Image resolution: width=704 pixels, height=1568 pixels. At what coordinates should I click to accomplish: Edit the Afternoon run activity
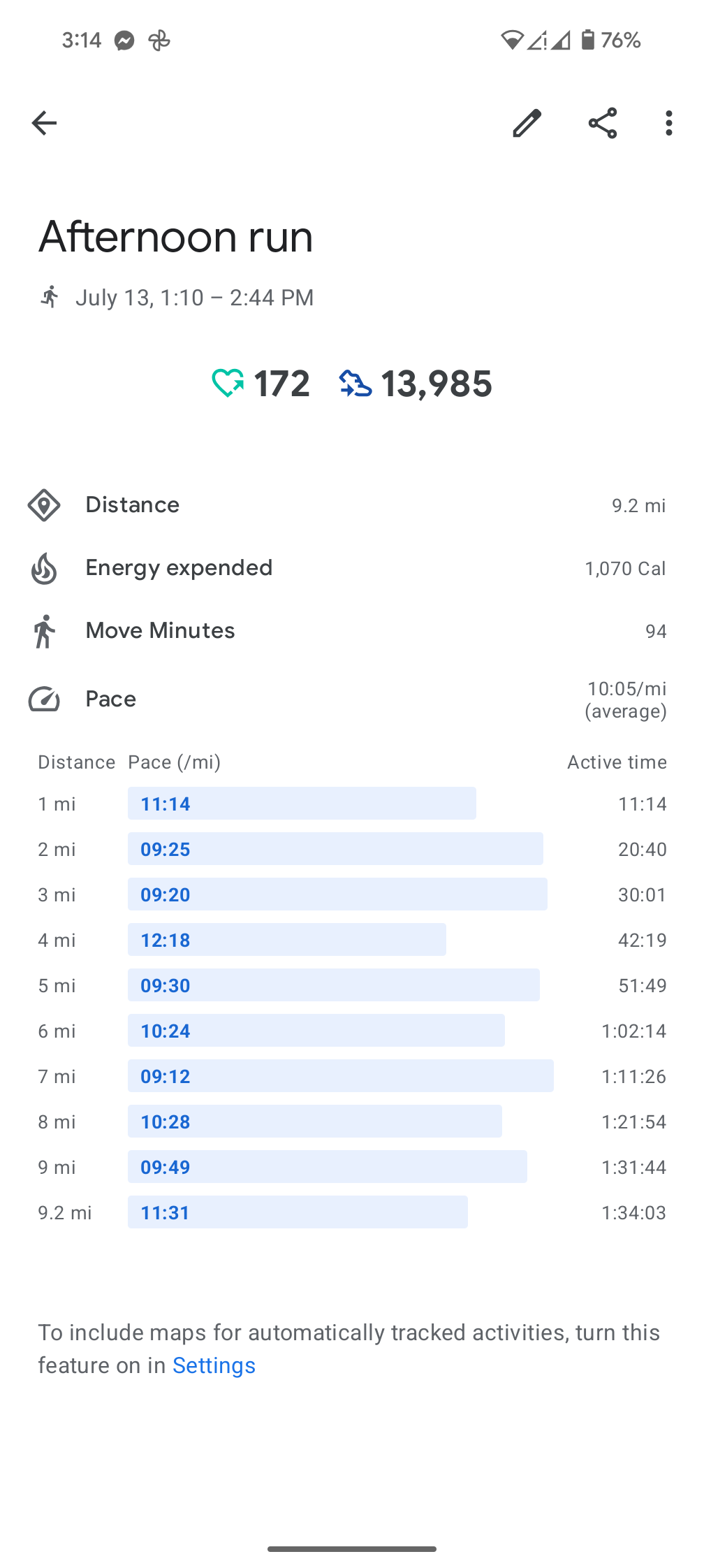527,123
